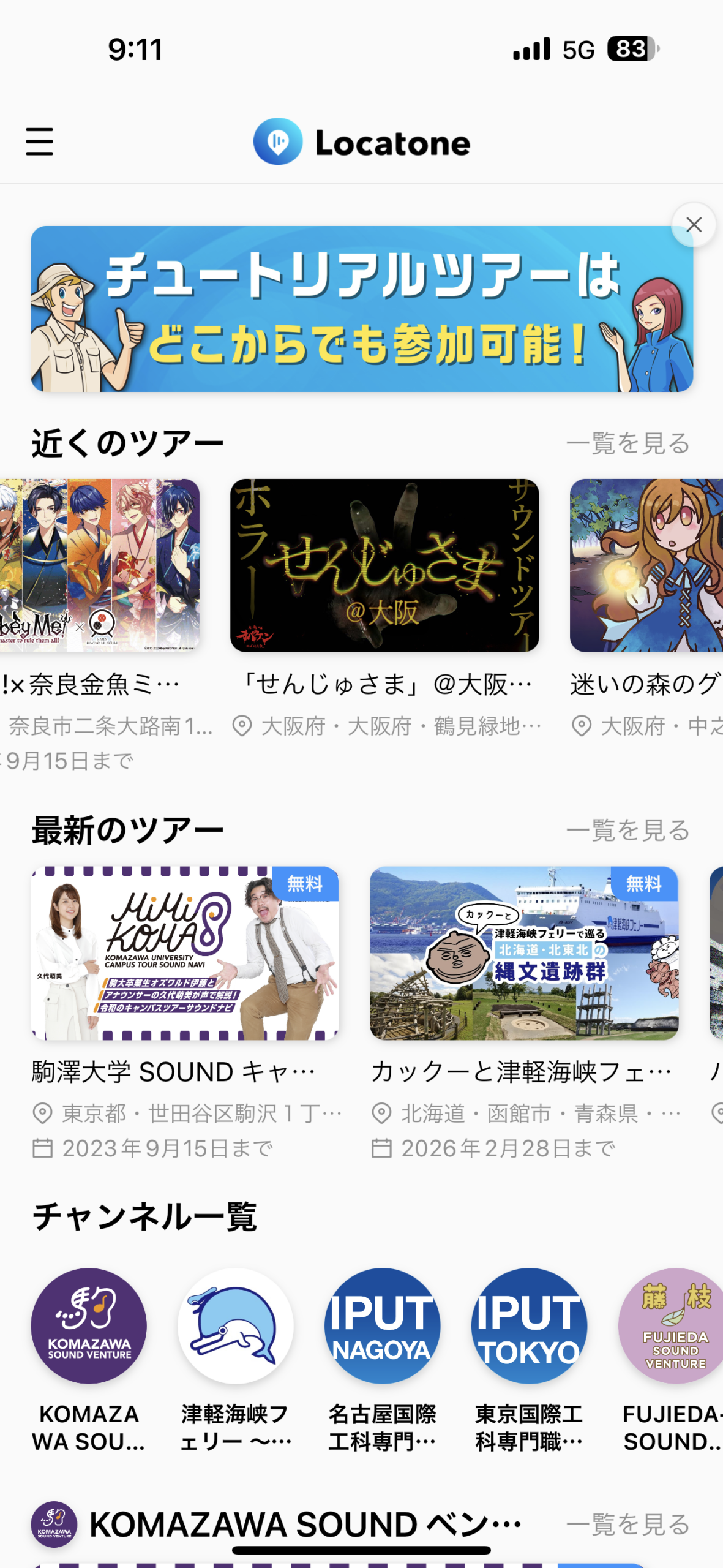Open the カックーと津軽海峡フェリー tour
Viewport: 723px width, 1568px height.
coord(524,954)
